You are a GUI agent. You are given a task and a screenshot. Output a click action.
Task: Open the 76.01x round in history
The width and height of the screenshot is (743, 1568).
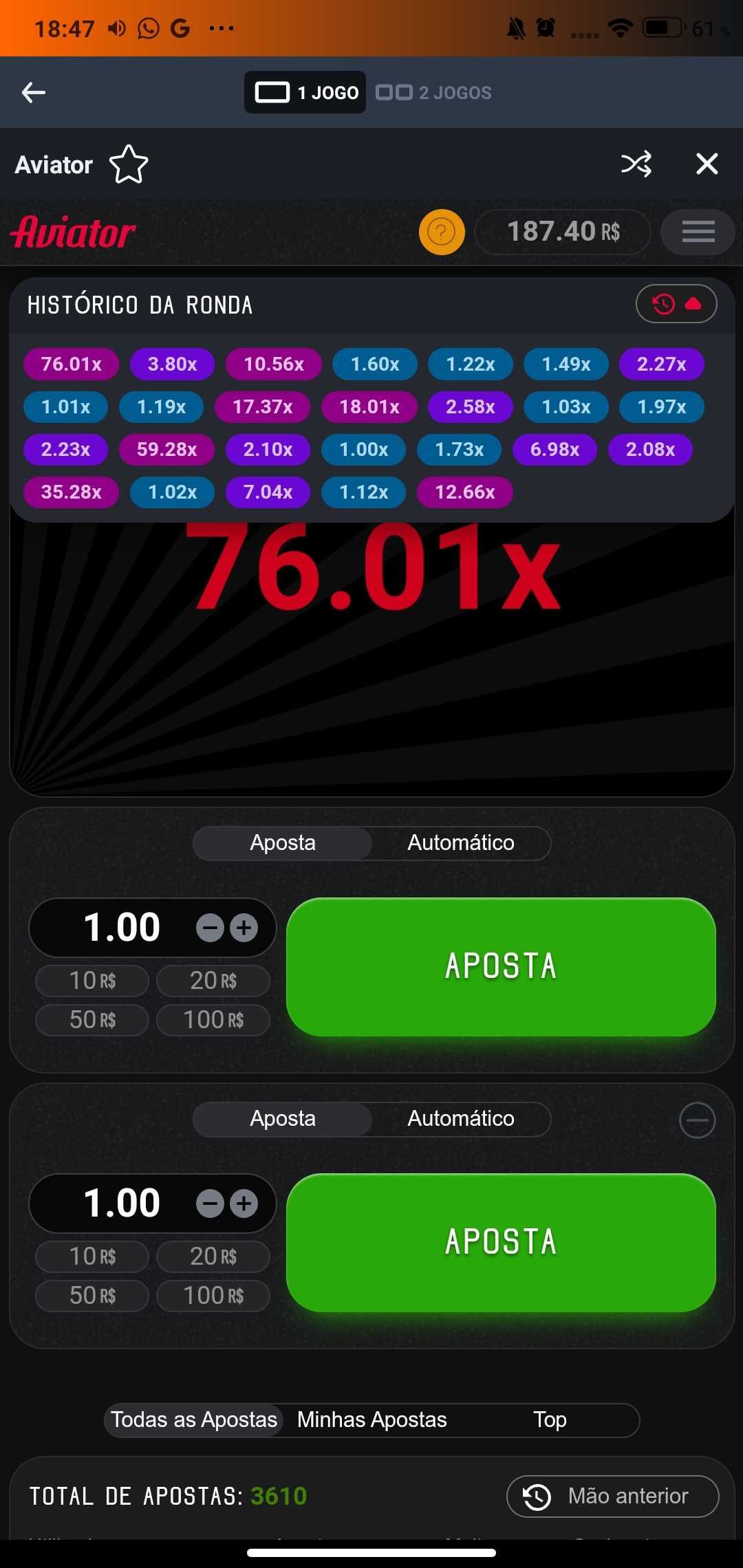pos(71,364)
